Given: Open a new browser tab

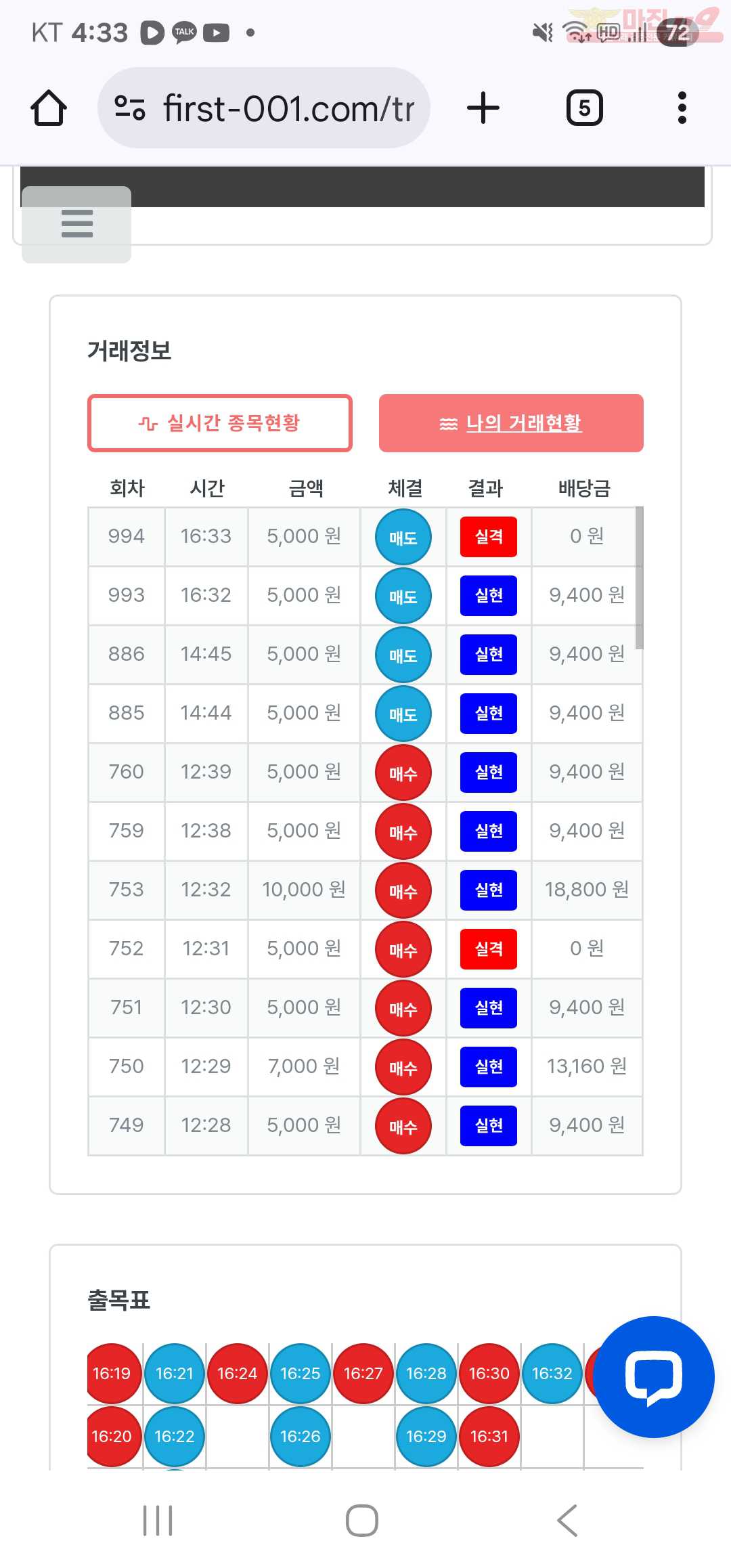Looking at the screenshot, I should (x=483, y=108).
